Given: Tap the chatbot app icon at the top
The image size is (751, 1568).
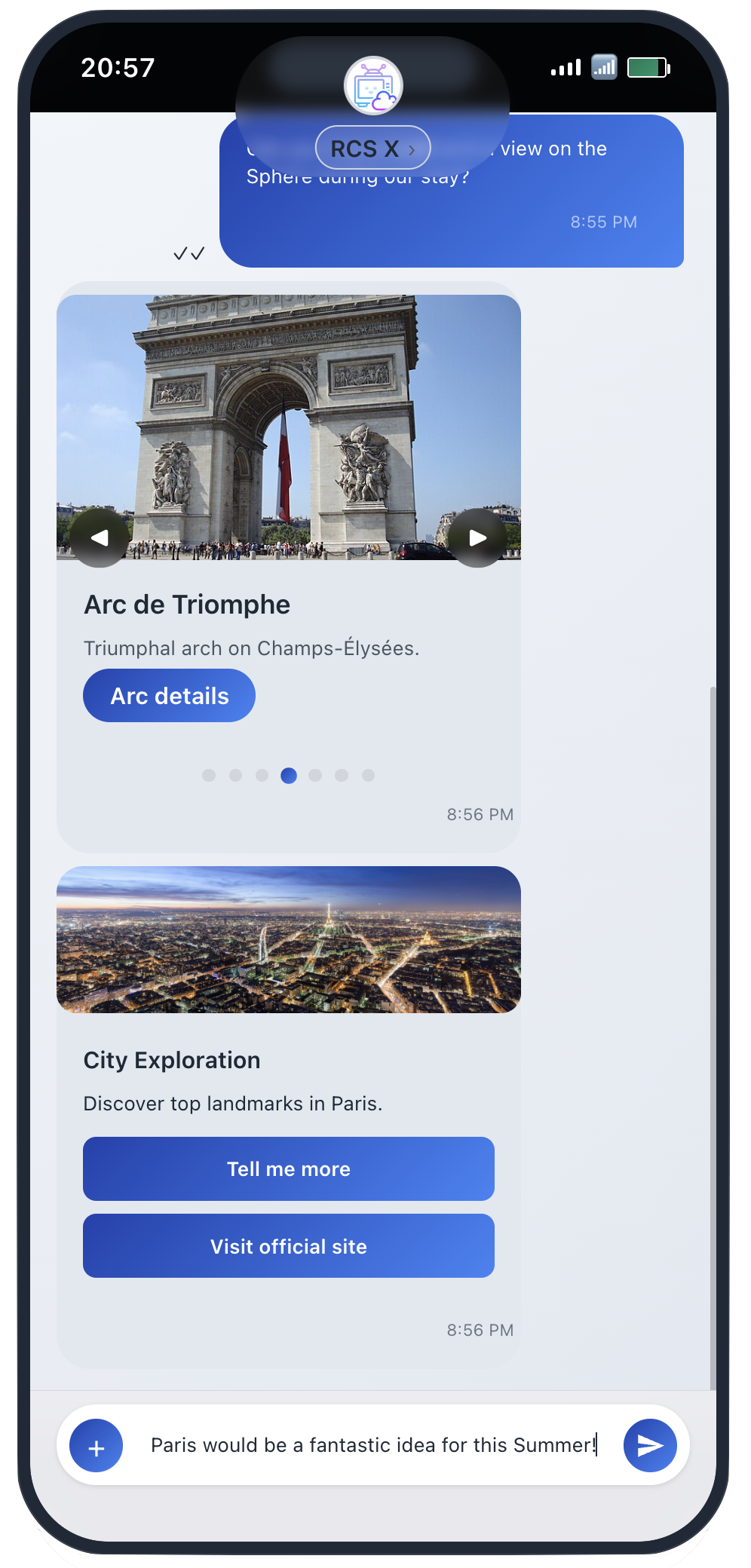Looking at the screenshot, I should tap(372, 86).
